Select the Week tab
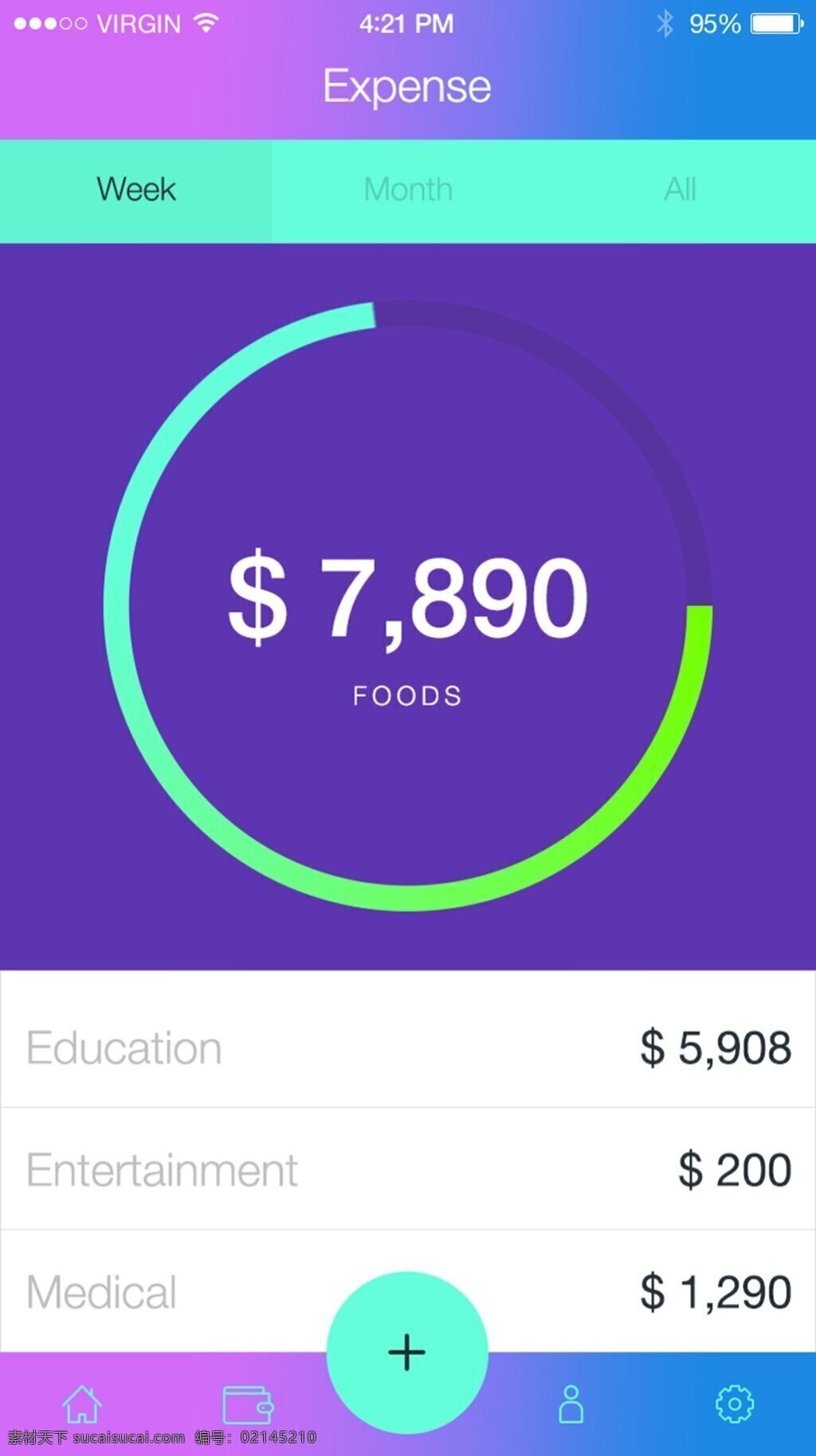 [136, 190]
